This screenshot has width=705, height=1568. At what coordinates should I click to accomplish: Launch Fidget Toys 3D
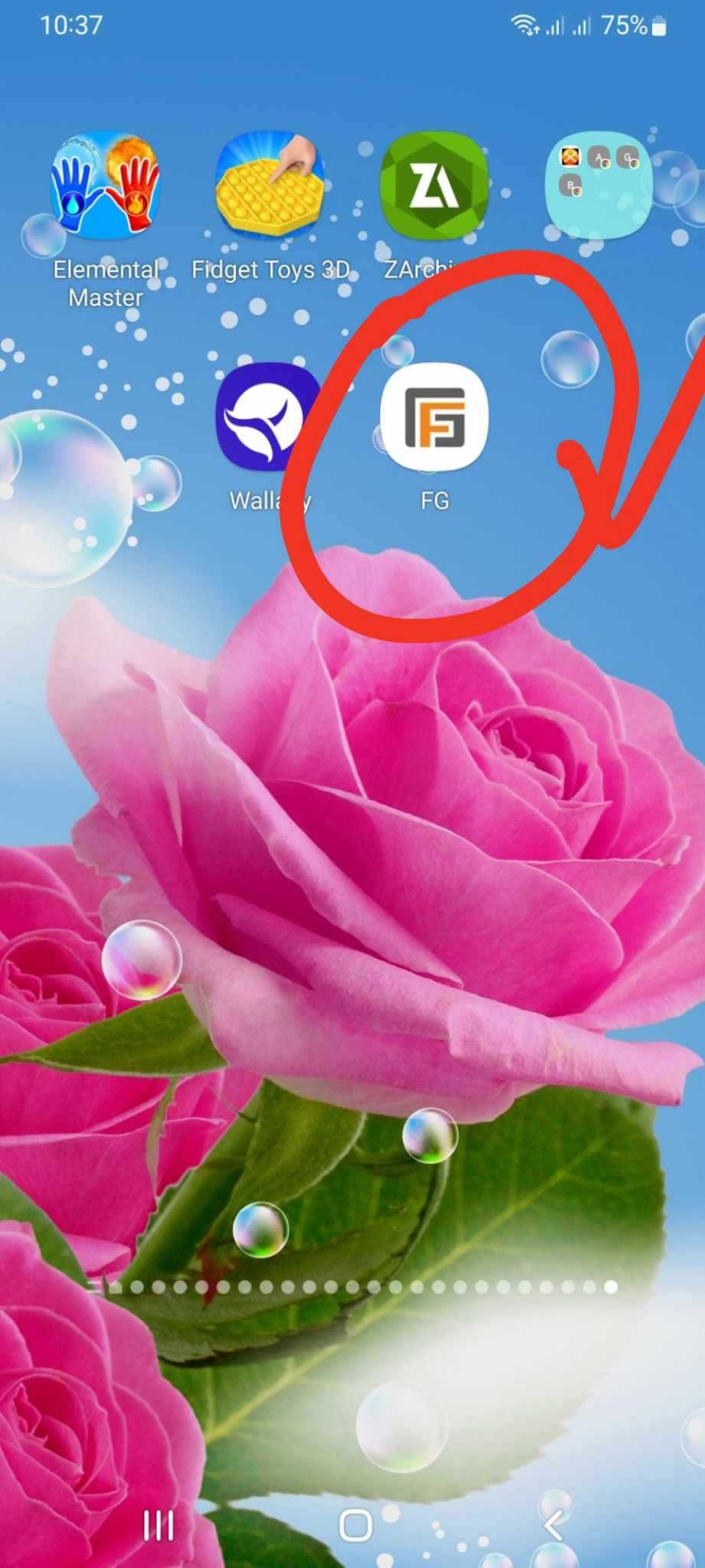click(x=269, y=184)
